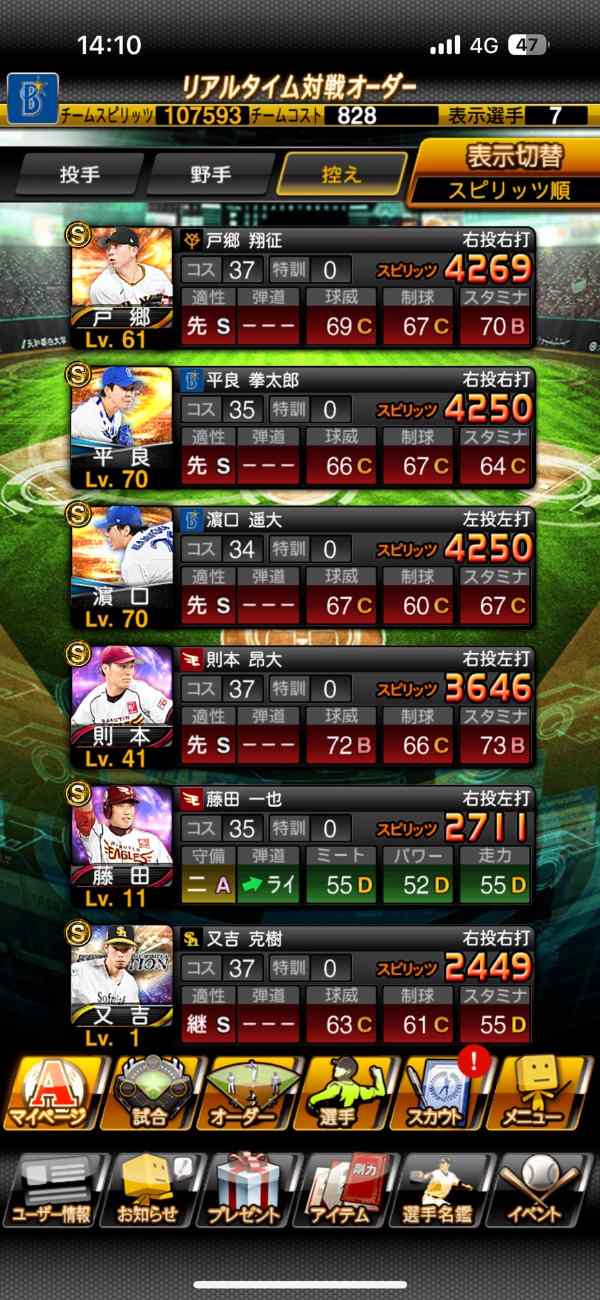Switch to the 投手 tab
Image resolution: width=600 pixels, height=1300 pixels.
[80, 175]
